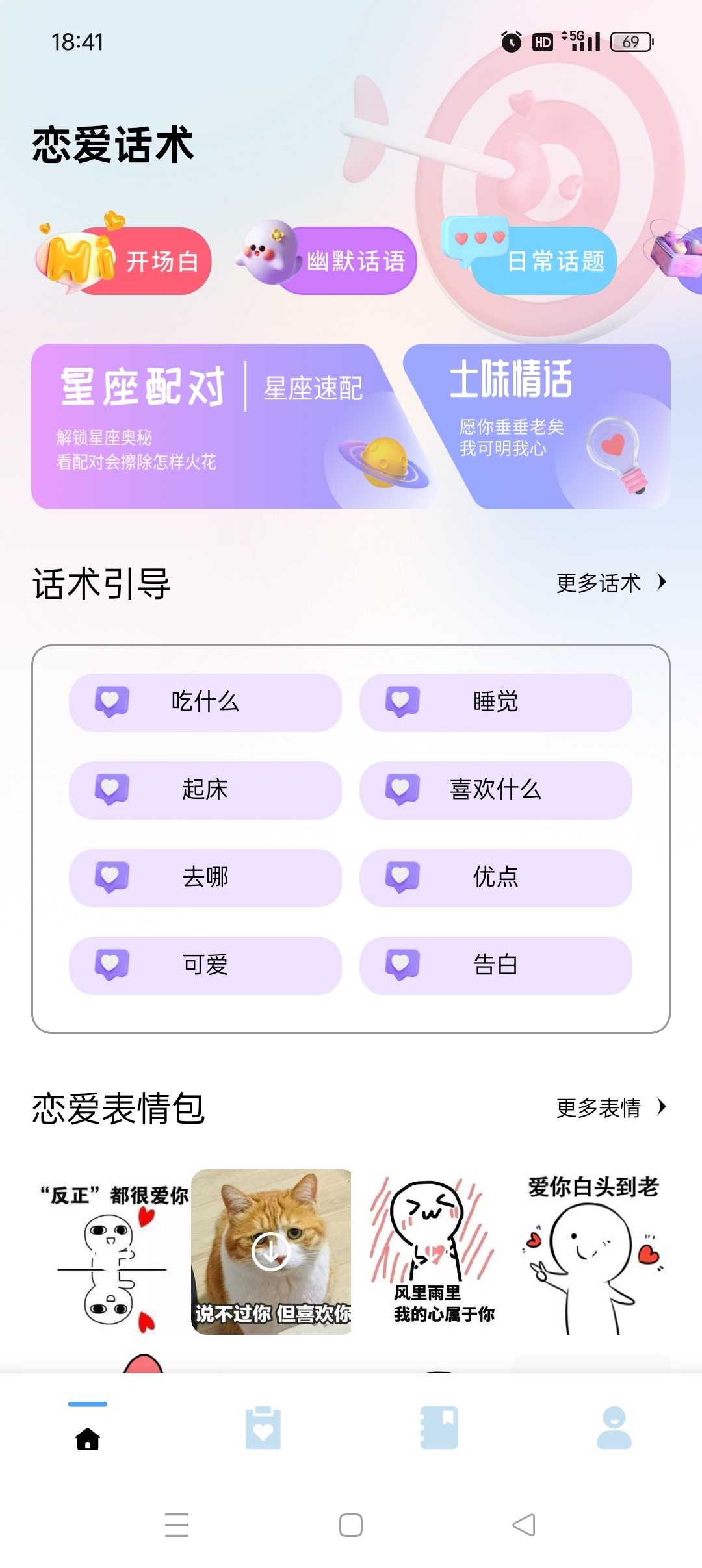702x1568 pixels.
Task: View 更多话术 list
Action: pyautogui.click(x=610, y=583)
